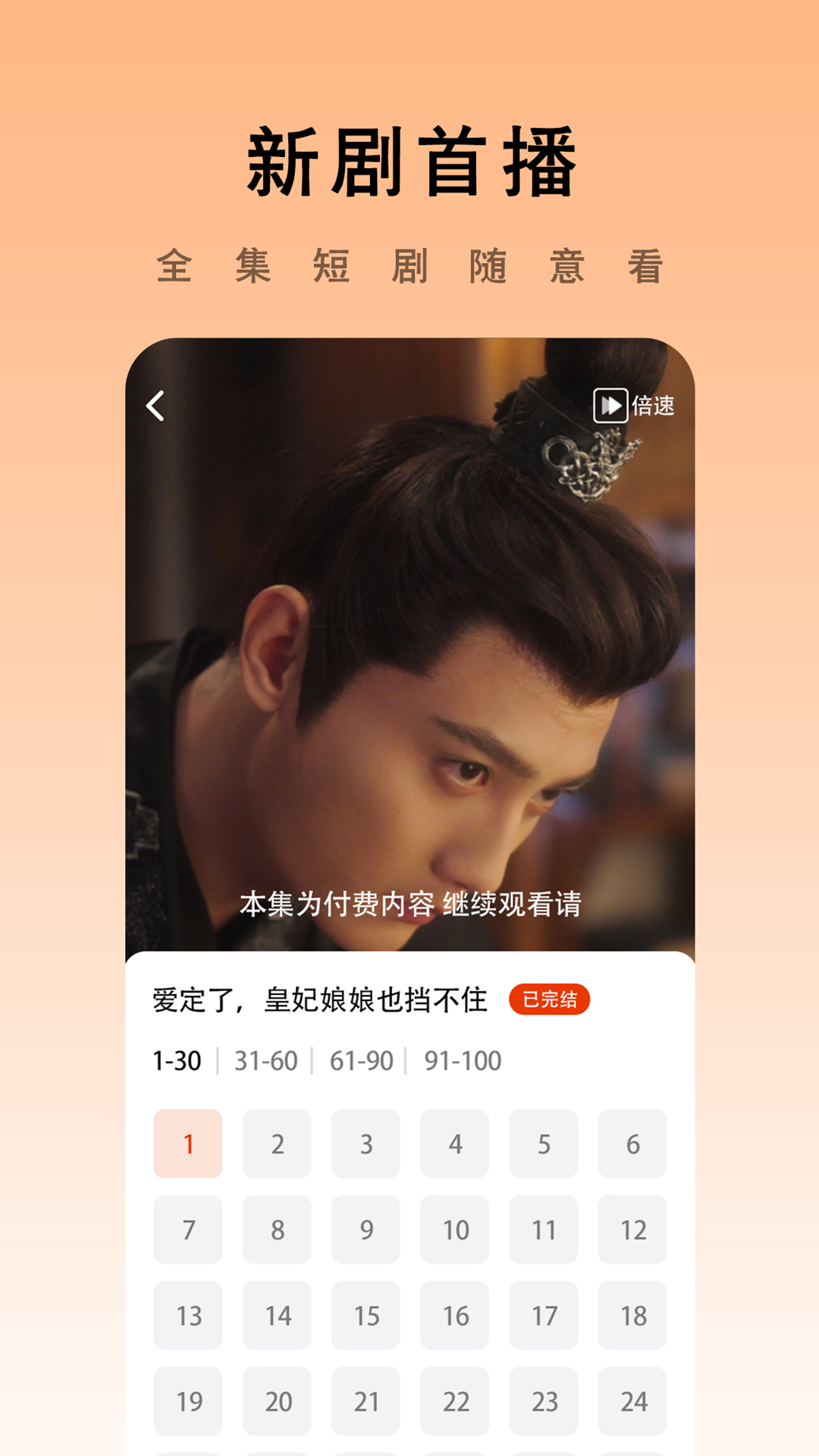Select episode 24 at the bottom

633,1401
